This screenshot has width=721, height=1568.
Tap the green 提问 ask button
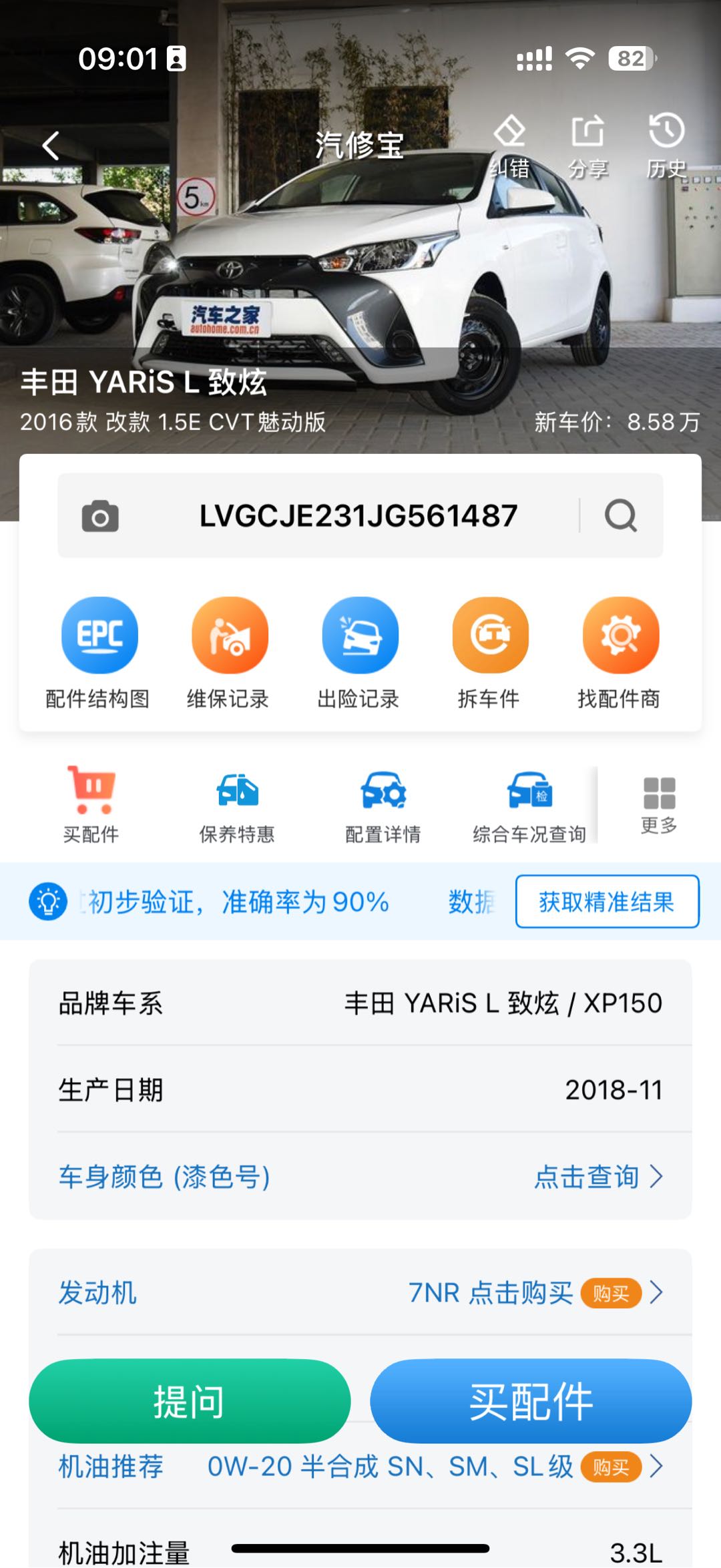tap(190, 1401)
